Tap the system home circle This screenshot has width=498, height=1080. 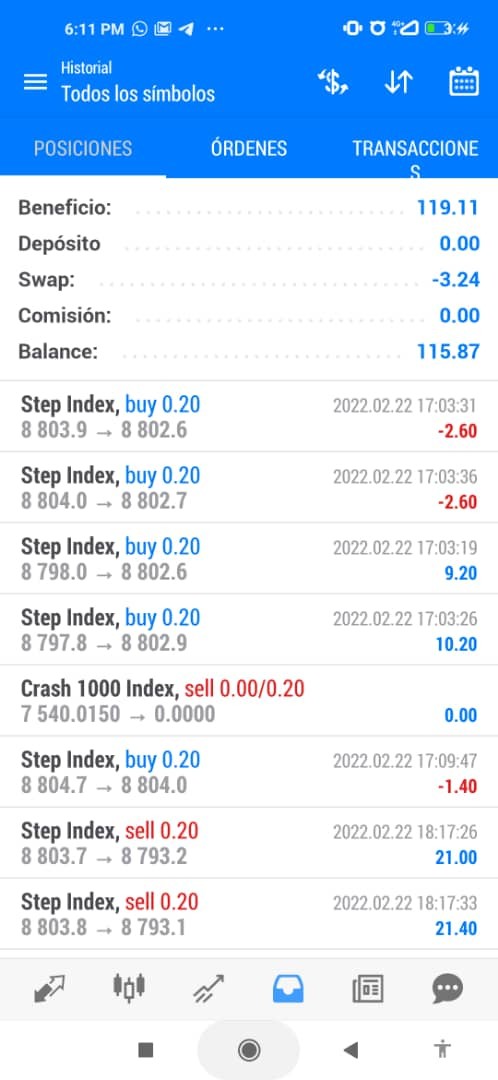tap(249, 1050)
